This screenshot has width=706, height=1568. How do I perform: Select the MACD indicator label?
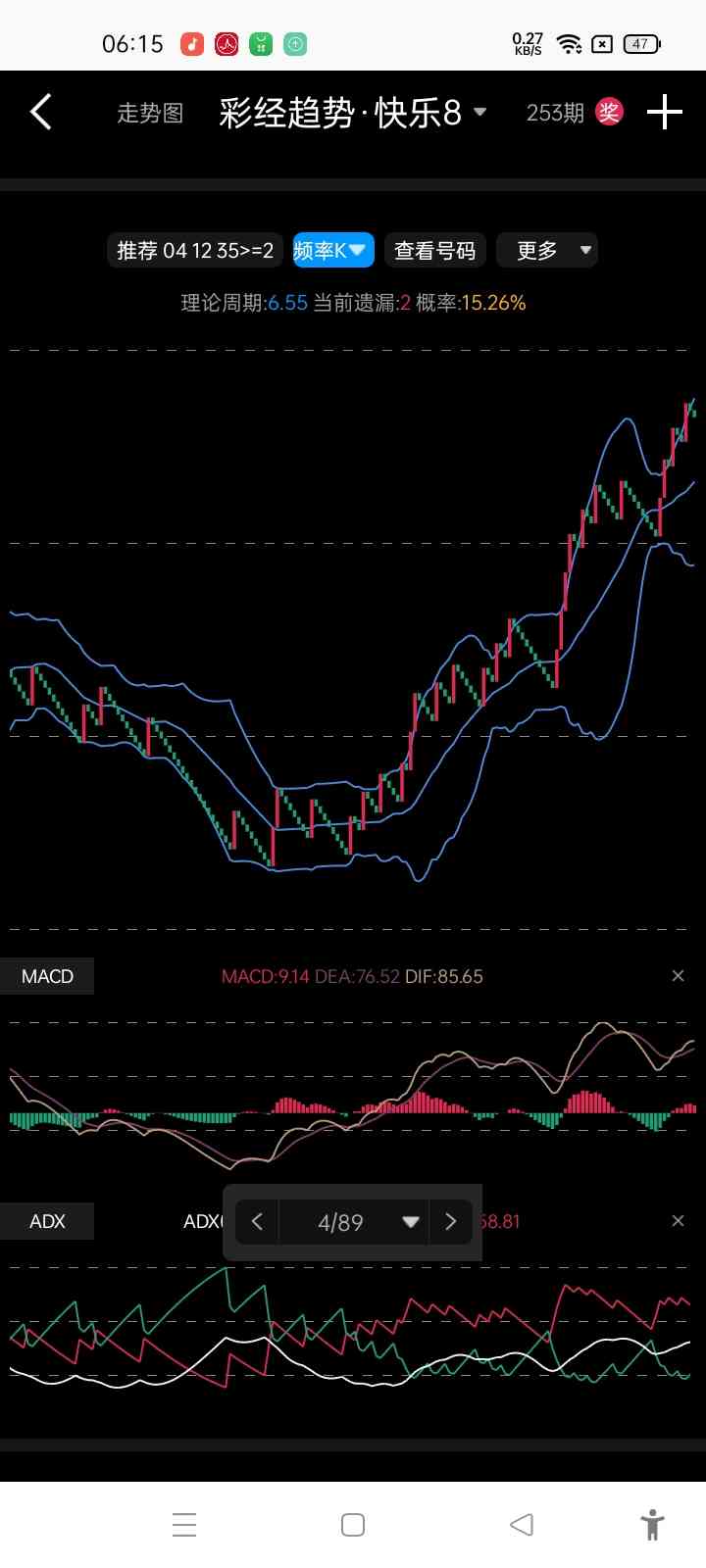click(47, 976)
